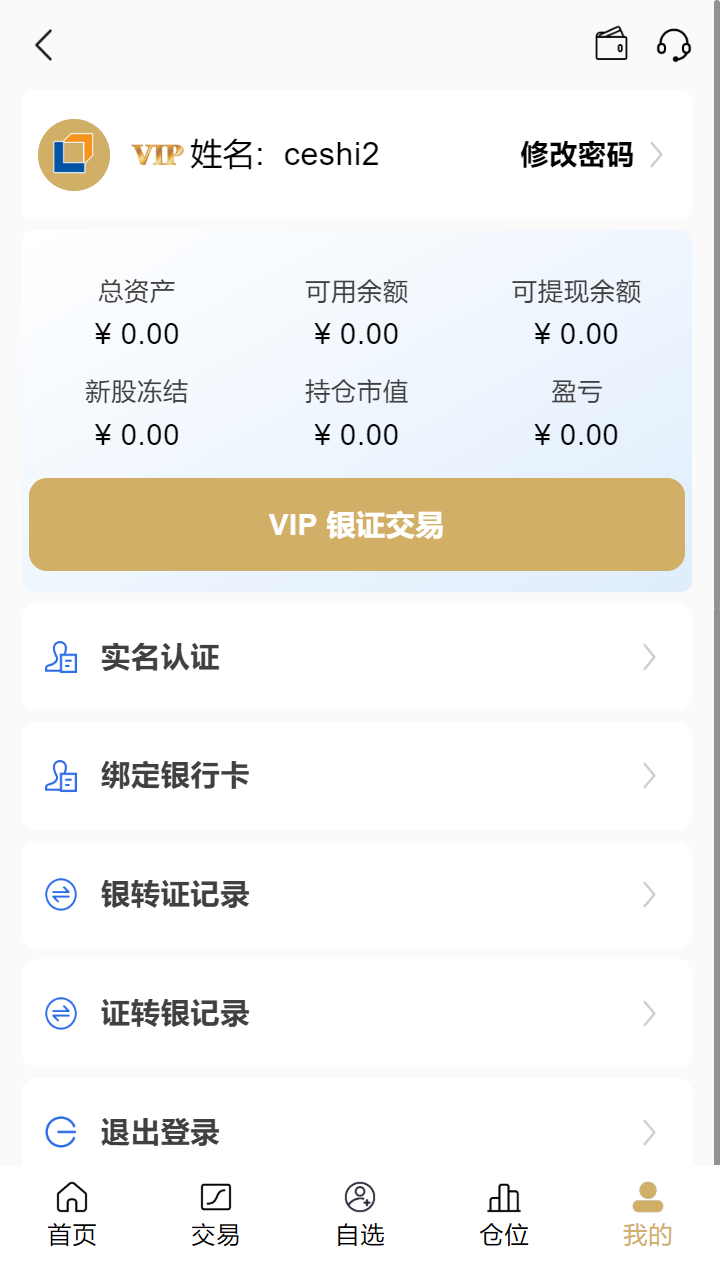
Task: Tap the VIP 银证交易 button
Action: 357,525
